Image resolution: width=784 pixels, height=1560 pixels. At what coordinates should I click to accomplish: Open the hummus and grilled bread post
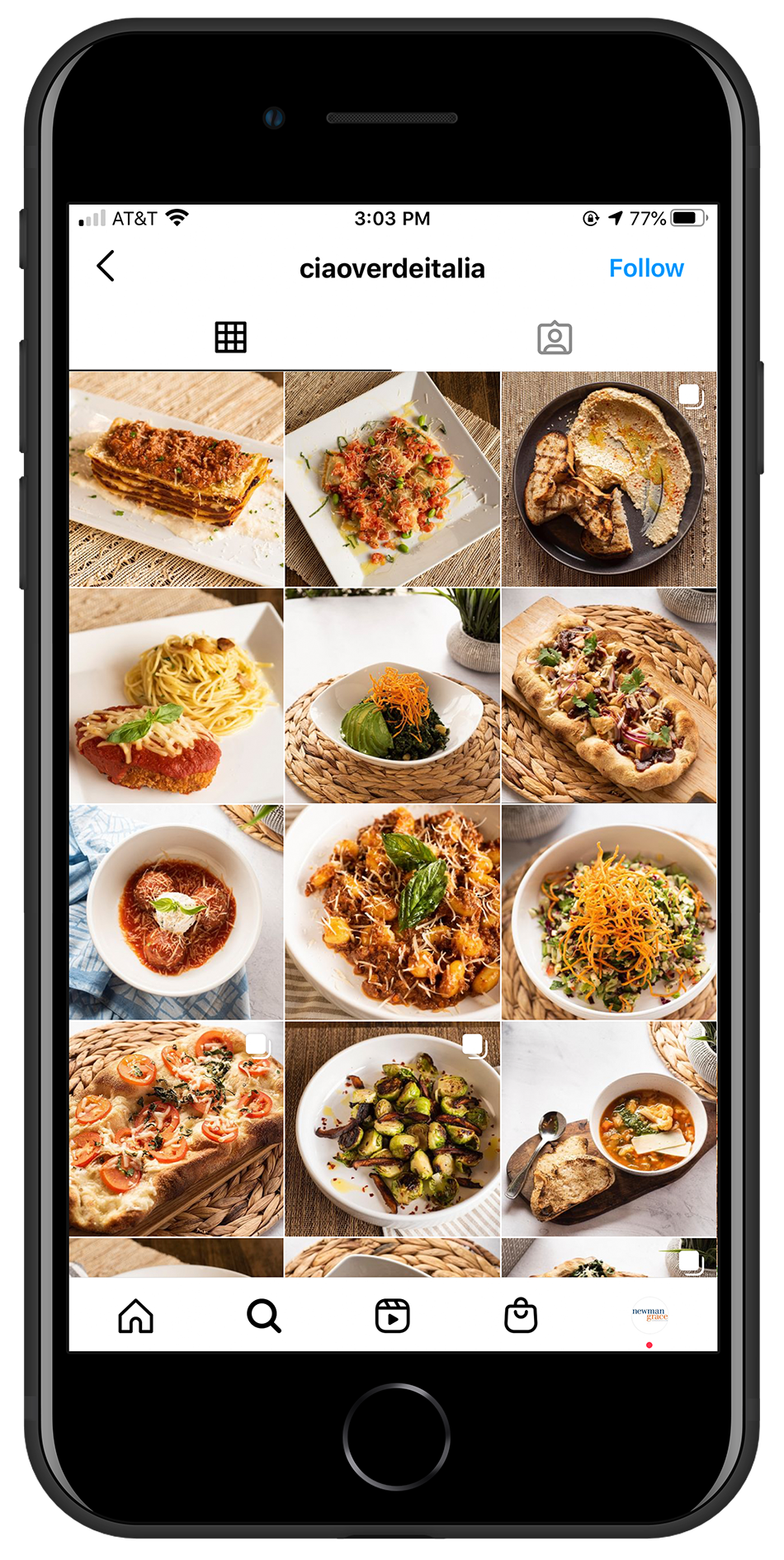[609, 479]
